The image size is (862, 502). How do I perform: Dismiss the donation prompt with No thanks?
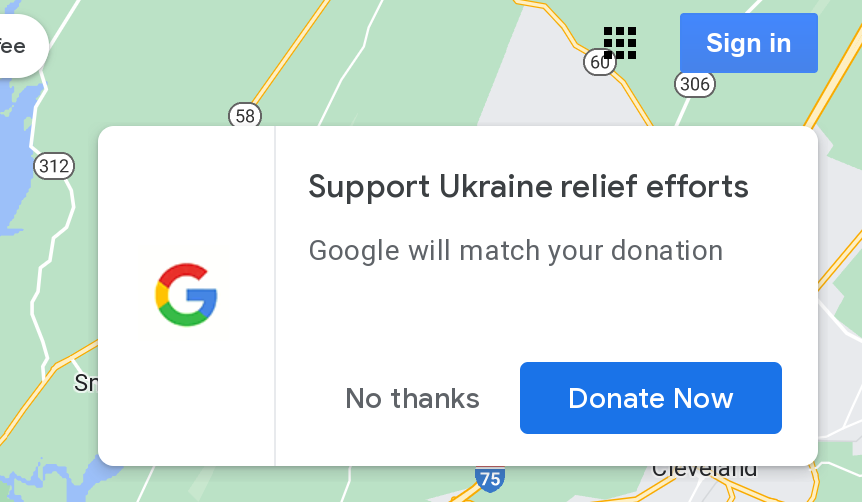[412, 398]
